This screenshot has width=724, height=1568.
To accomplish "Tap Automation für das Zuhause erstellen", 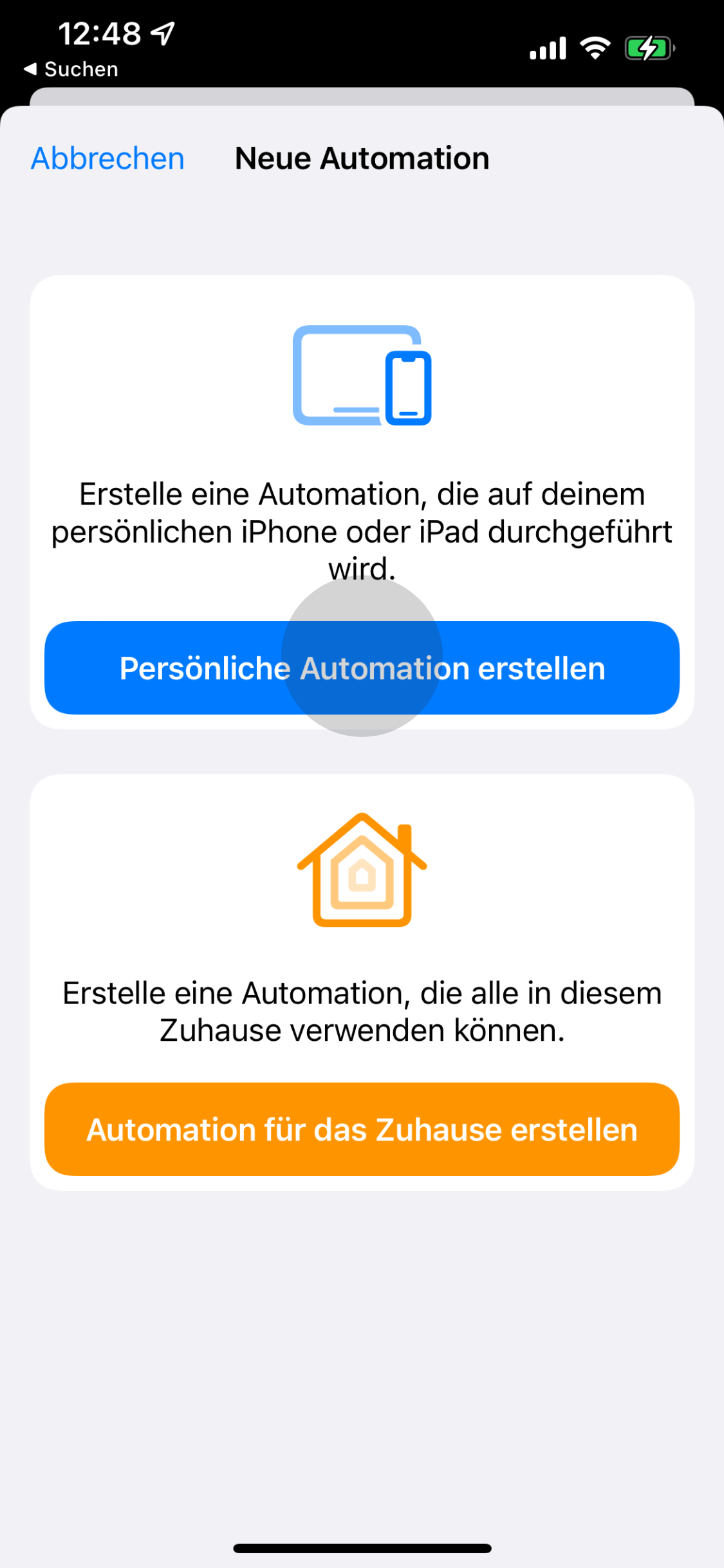I will pyautogui.click(x=361, y=1128).
